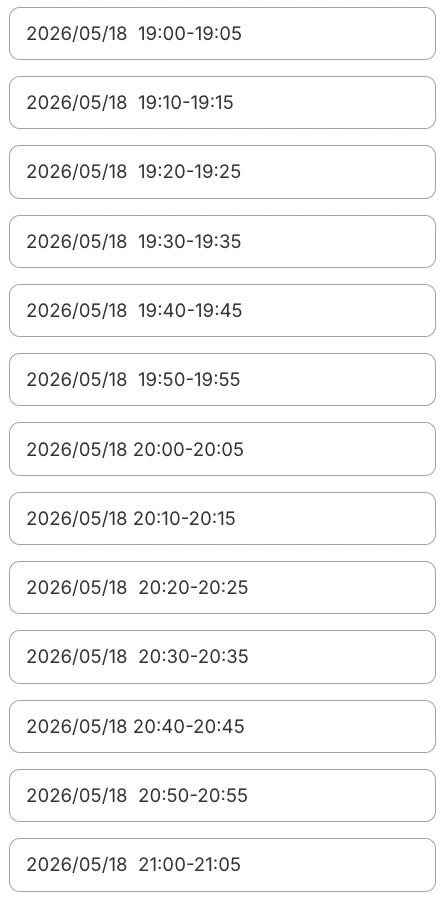Choose the 20:20-20:25 time slot
444x898 pixels.
pos(222,588)
